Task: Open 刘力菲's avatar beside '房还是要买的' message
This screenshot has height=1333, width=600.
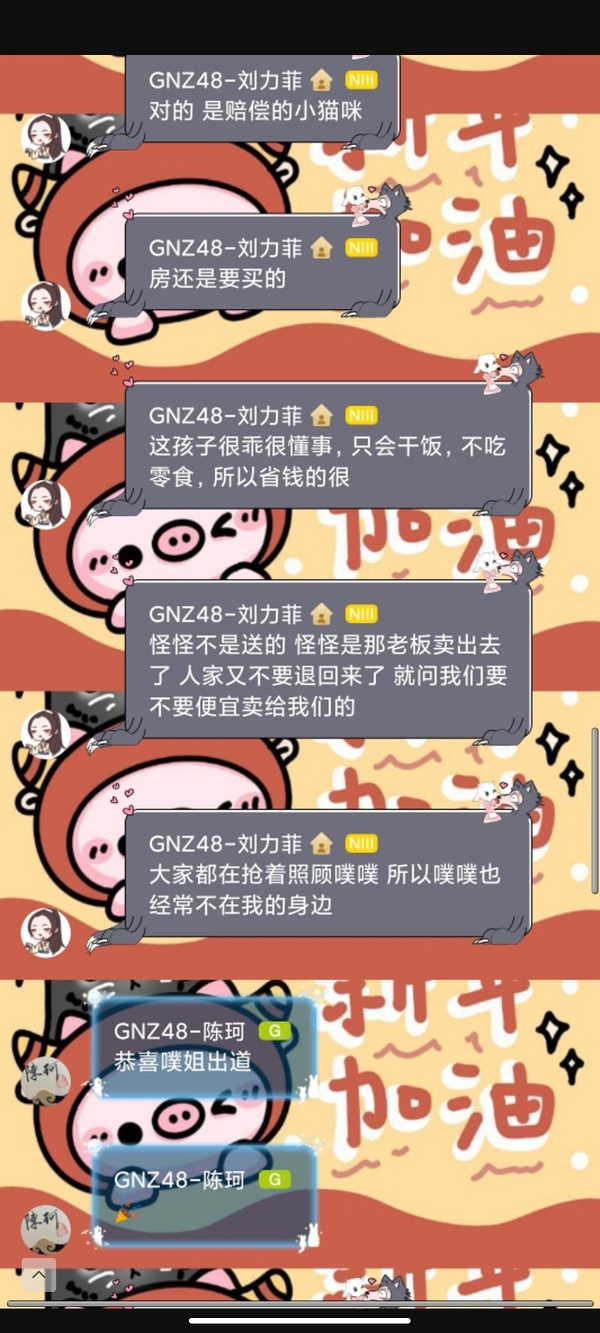Action: pyautogui.click(x=46, y=305)
